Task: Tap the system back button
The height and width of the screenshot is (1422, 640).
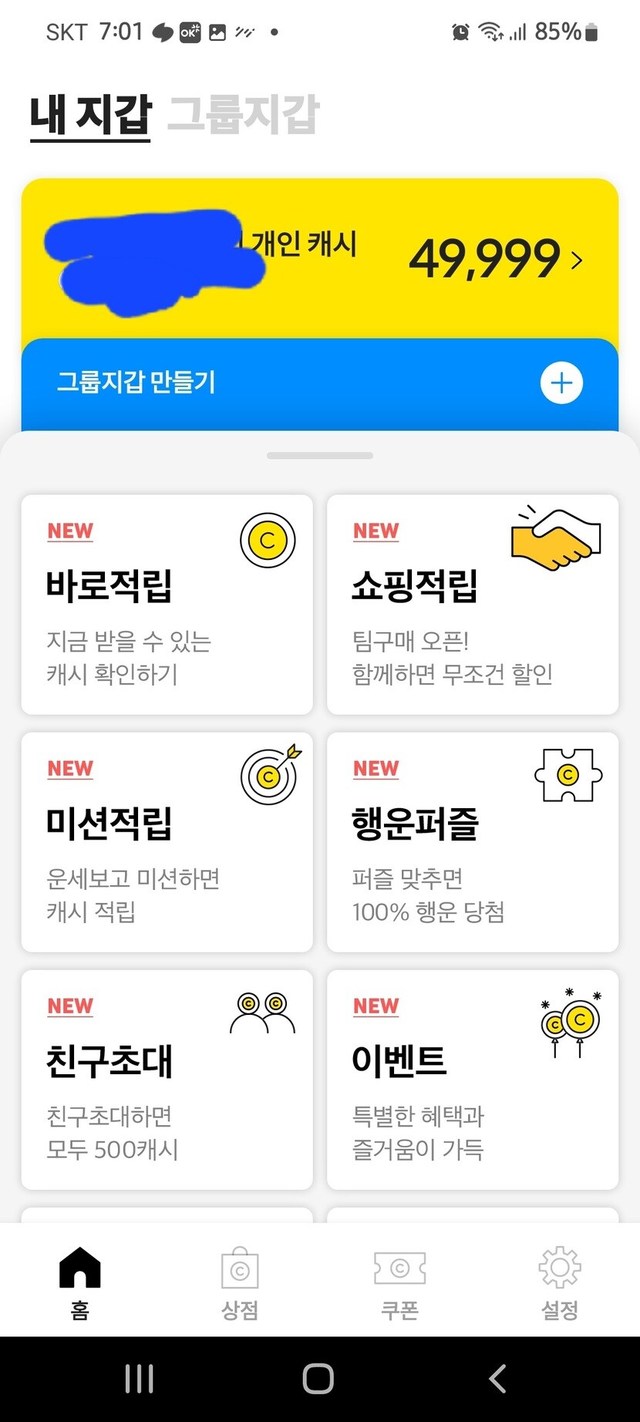Action: point(497,1379)
